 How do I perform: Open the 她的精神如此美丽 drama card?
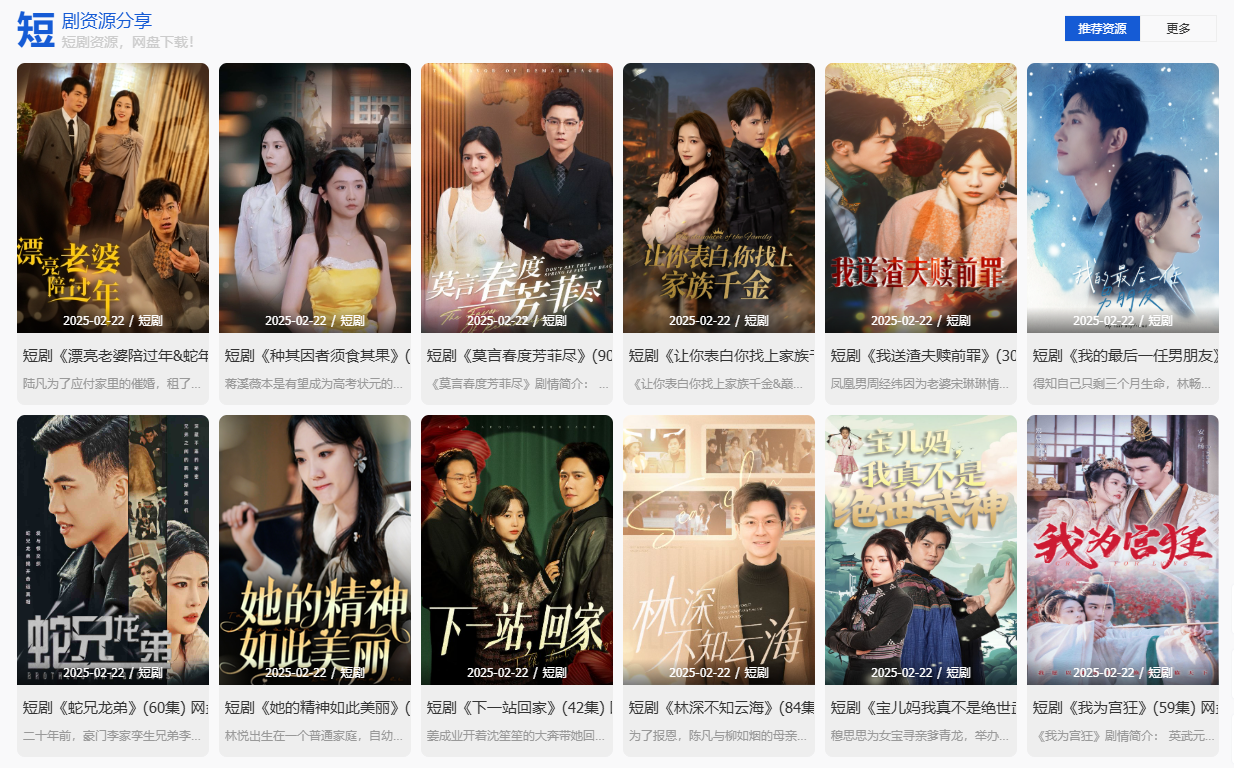click(x=315, y=550)
